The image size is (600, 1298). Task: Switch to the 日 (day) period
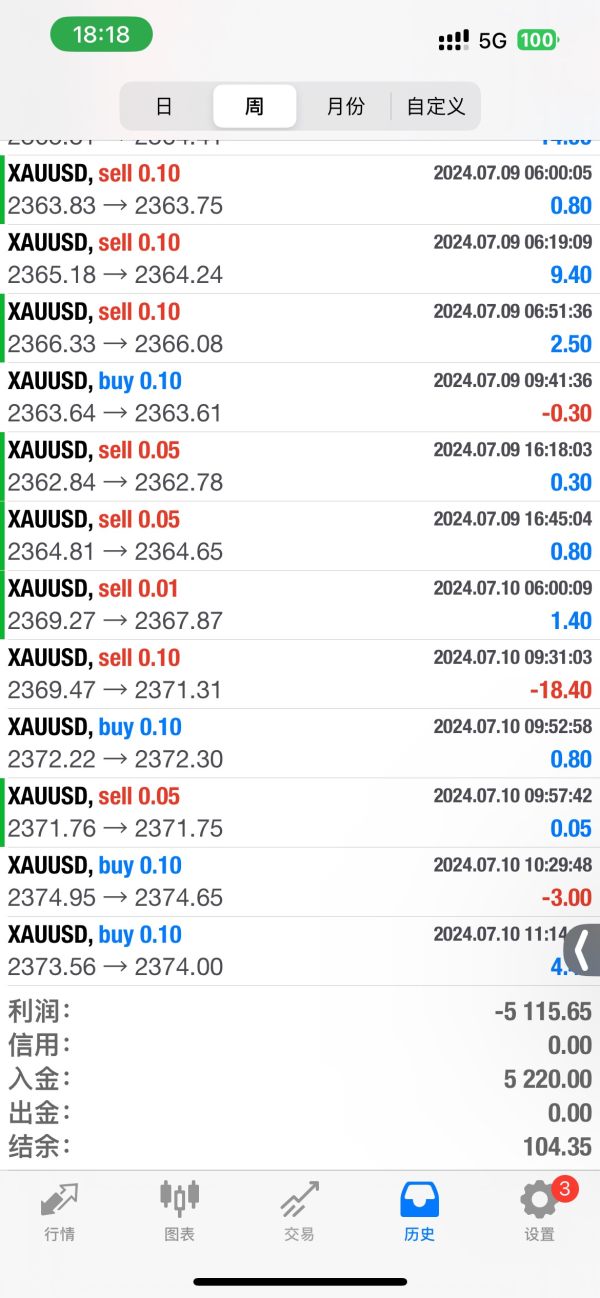[x=165, y=106]
